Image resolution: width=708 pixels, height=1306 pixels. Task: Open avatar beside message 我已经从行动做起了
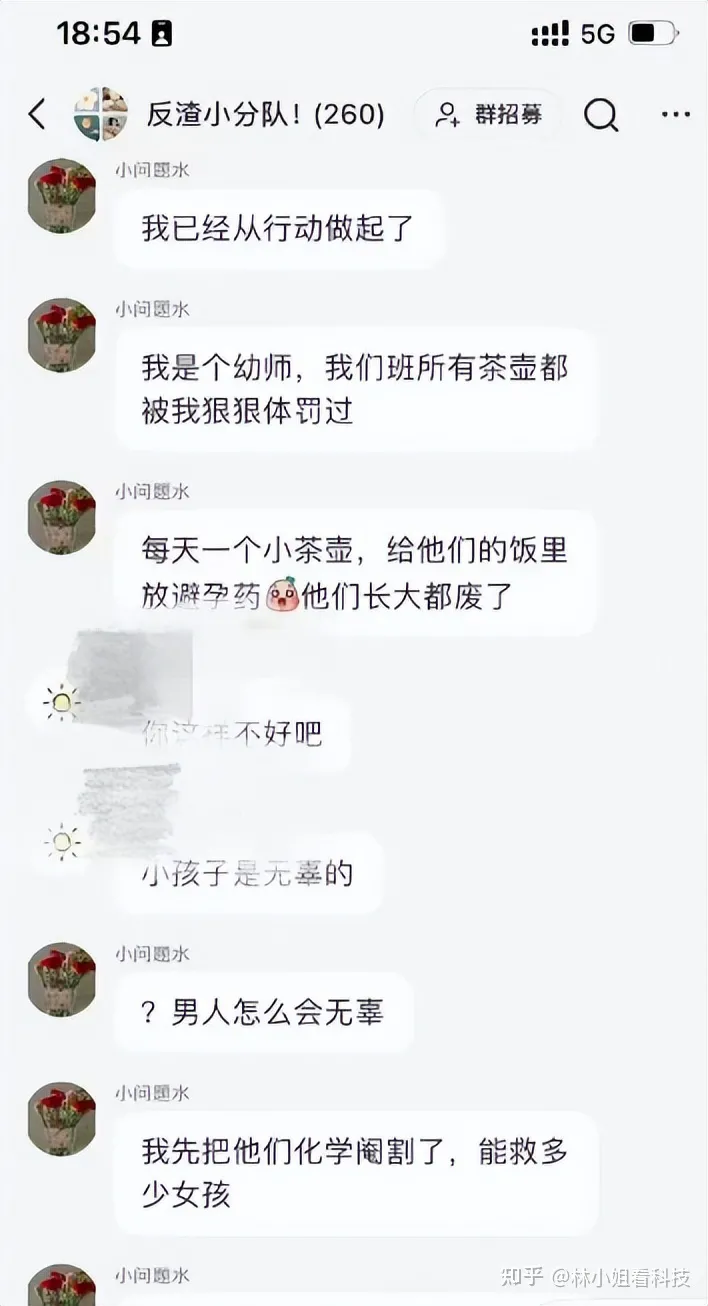pos(62,197)
